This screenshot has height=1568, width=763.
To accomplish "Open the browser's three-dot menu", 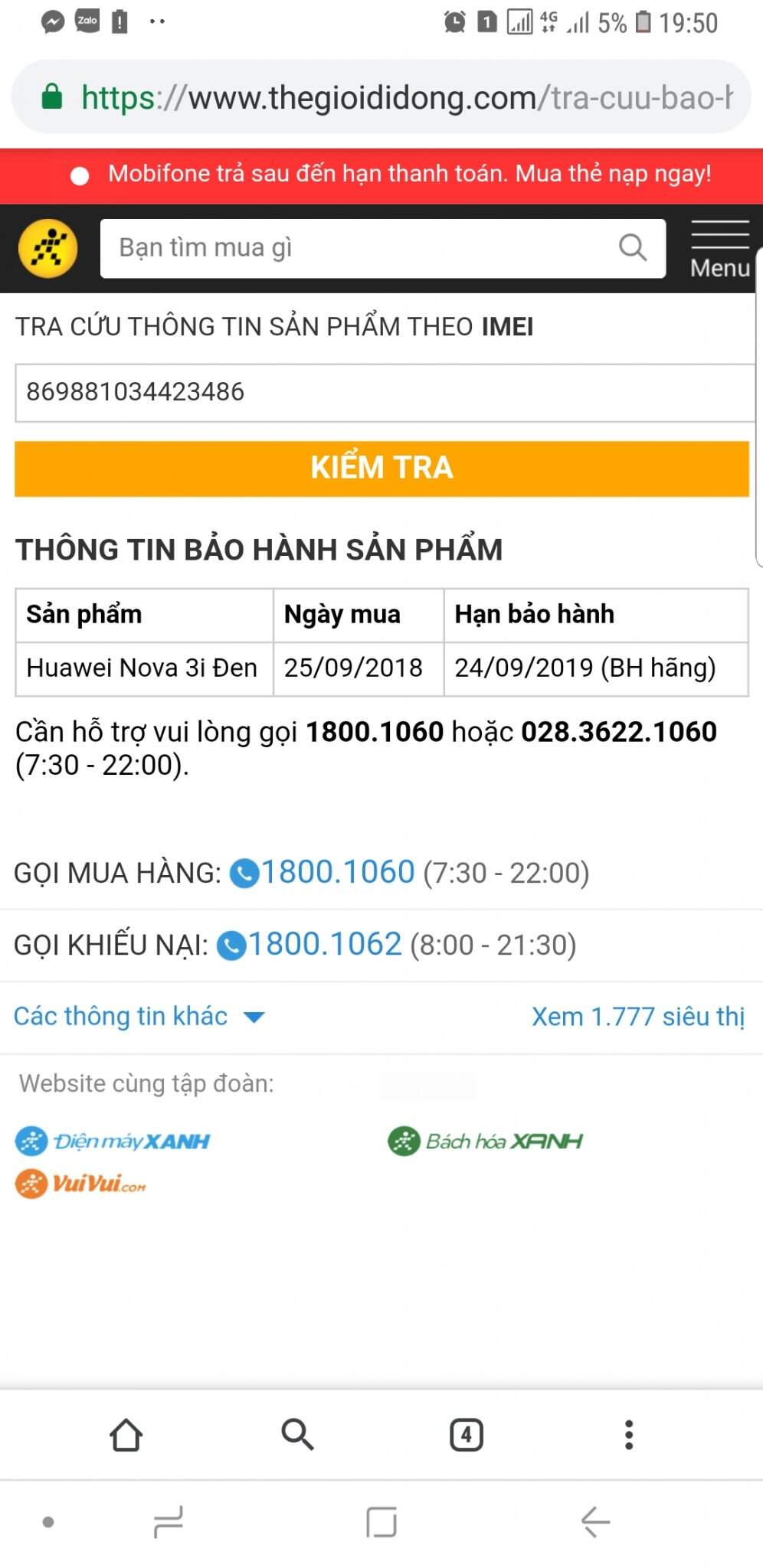I will [x=629, y=1435].
